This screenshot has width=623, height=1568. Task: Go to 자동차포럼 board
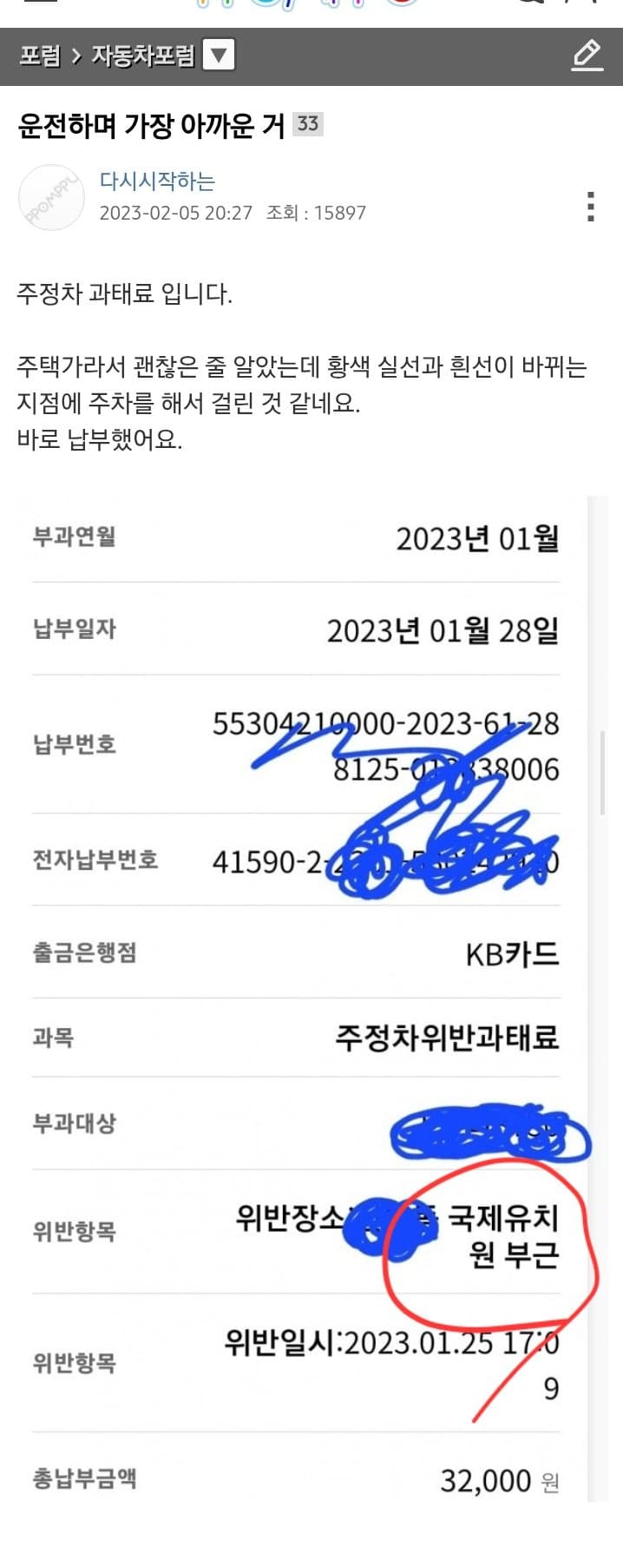(143, 56)
